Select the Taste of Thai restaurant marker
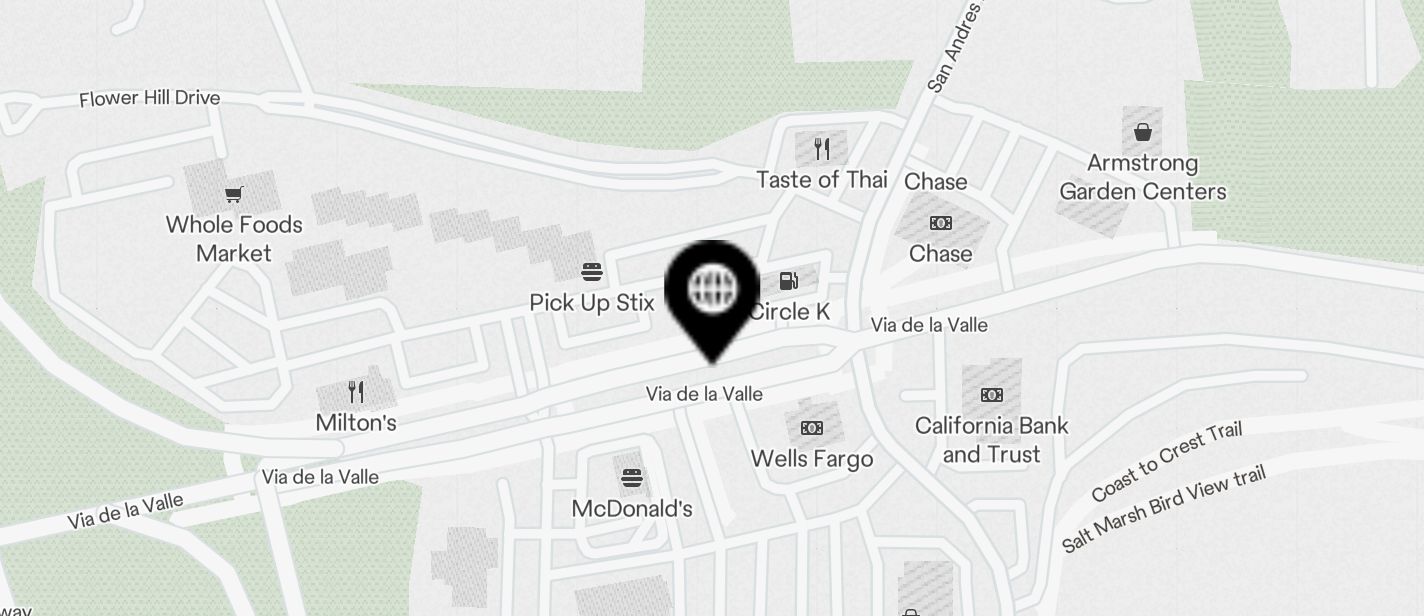This screenshot has width=1424, height=616. coord(822,150)
